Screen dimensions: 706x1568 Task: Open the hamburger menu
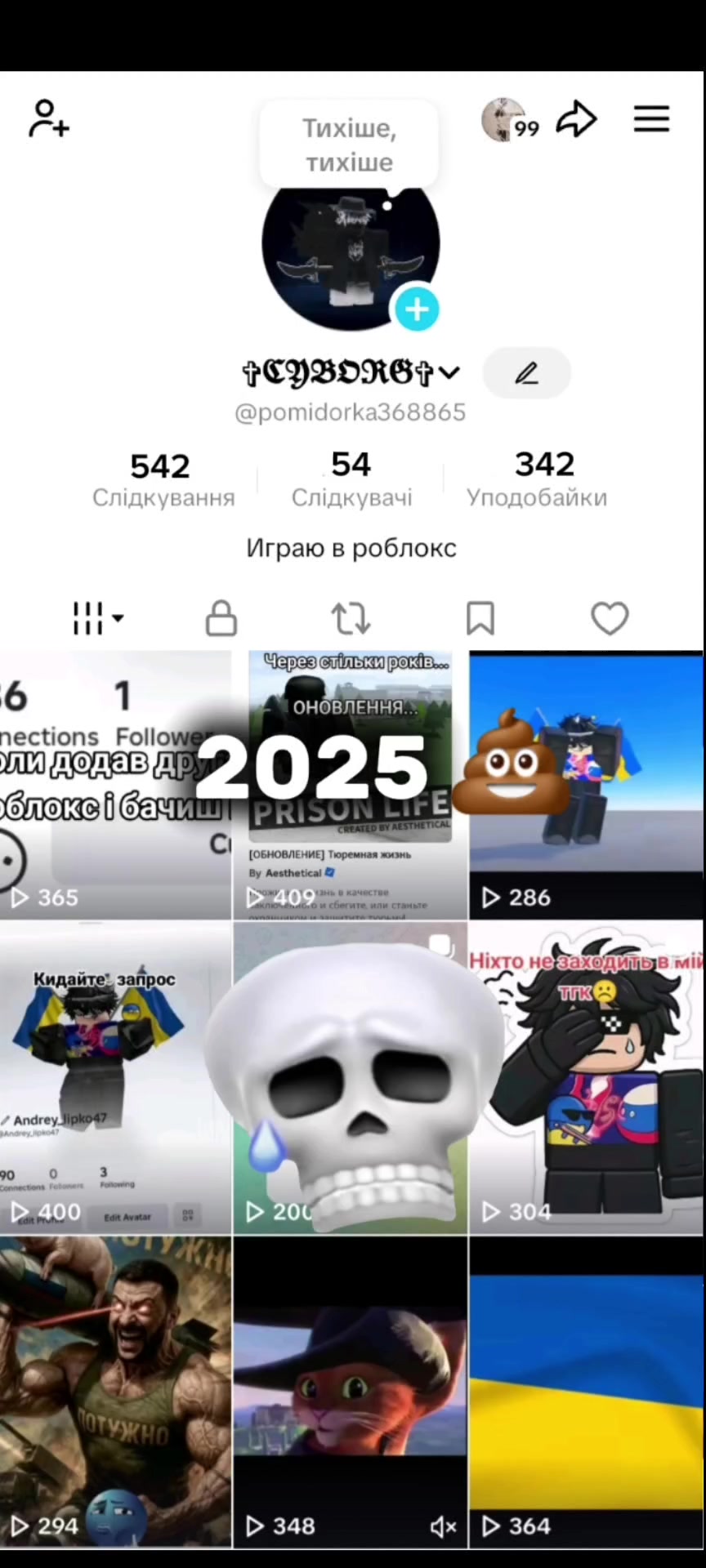click(651, 119)
